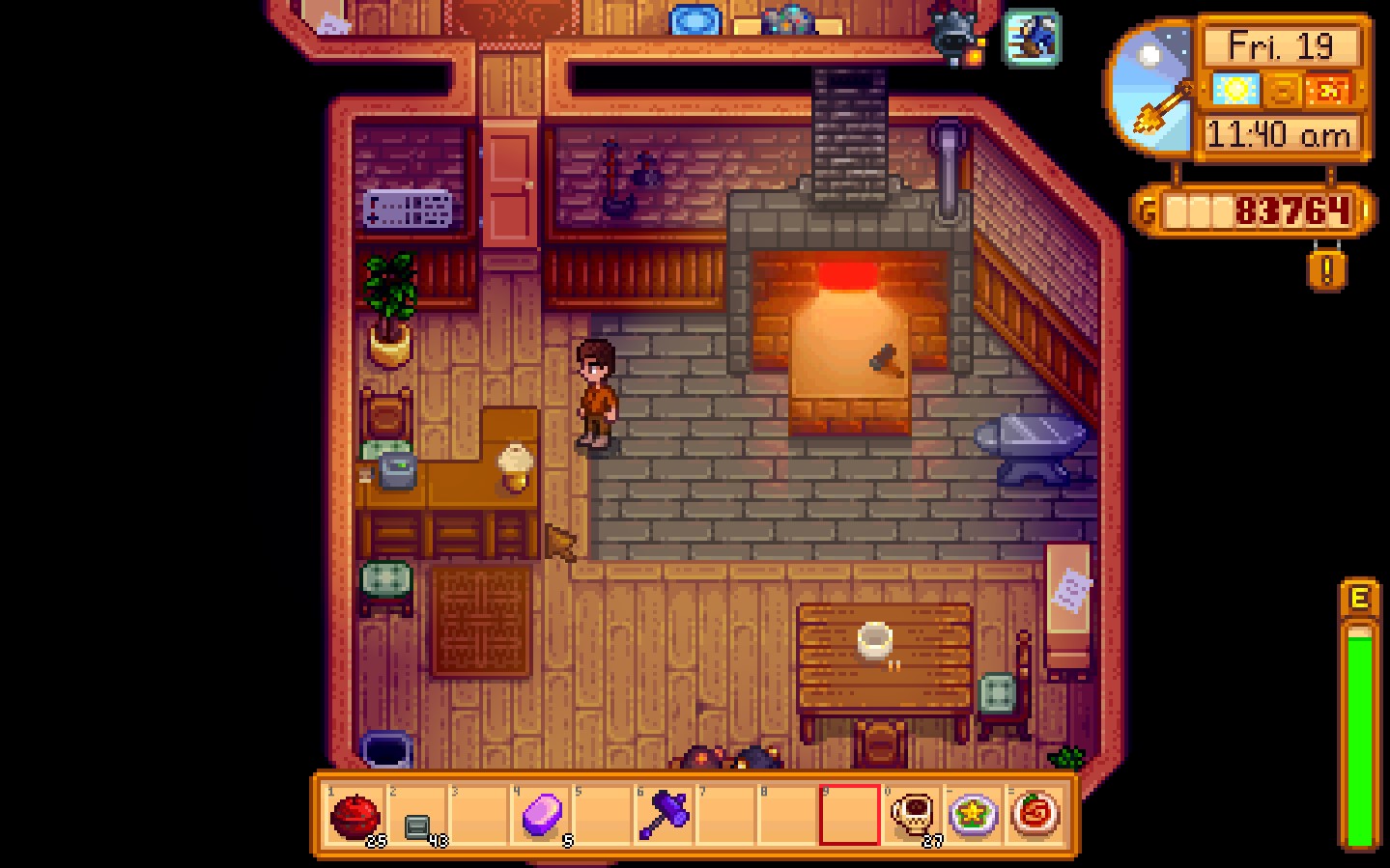Select the star dish in the hotbar

[x=974, y=816]
